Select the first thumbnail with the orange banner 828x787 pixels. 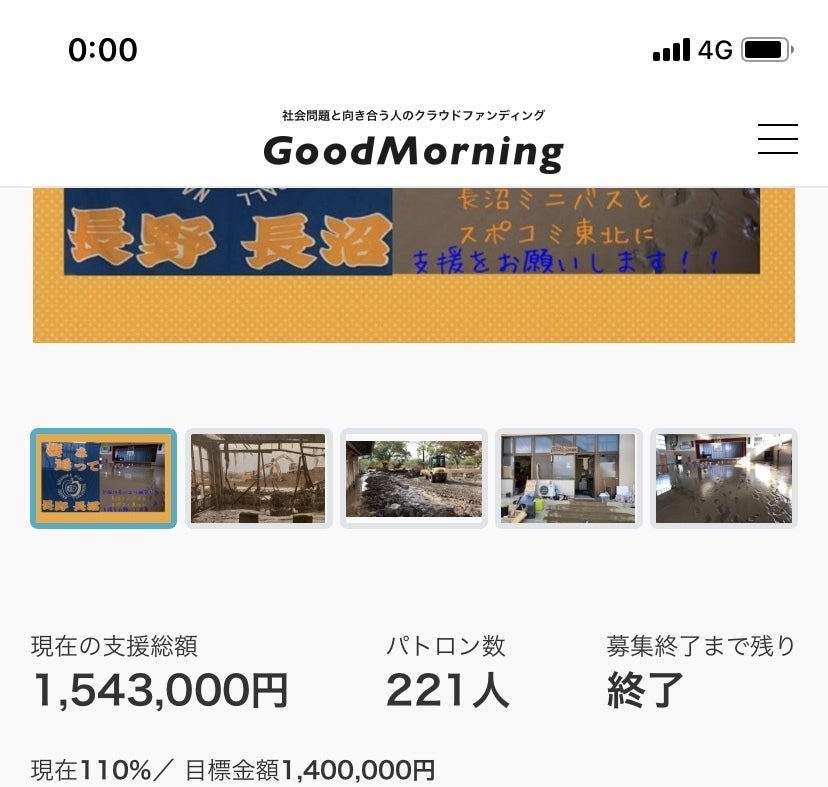[x=104, y=478]
